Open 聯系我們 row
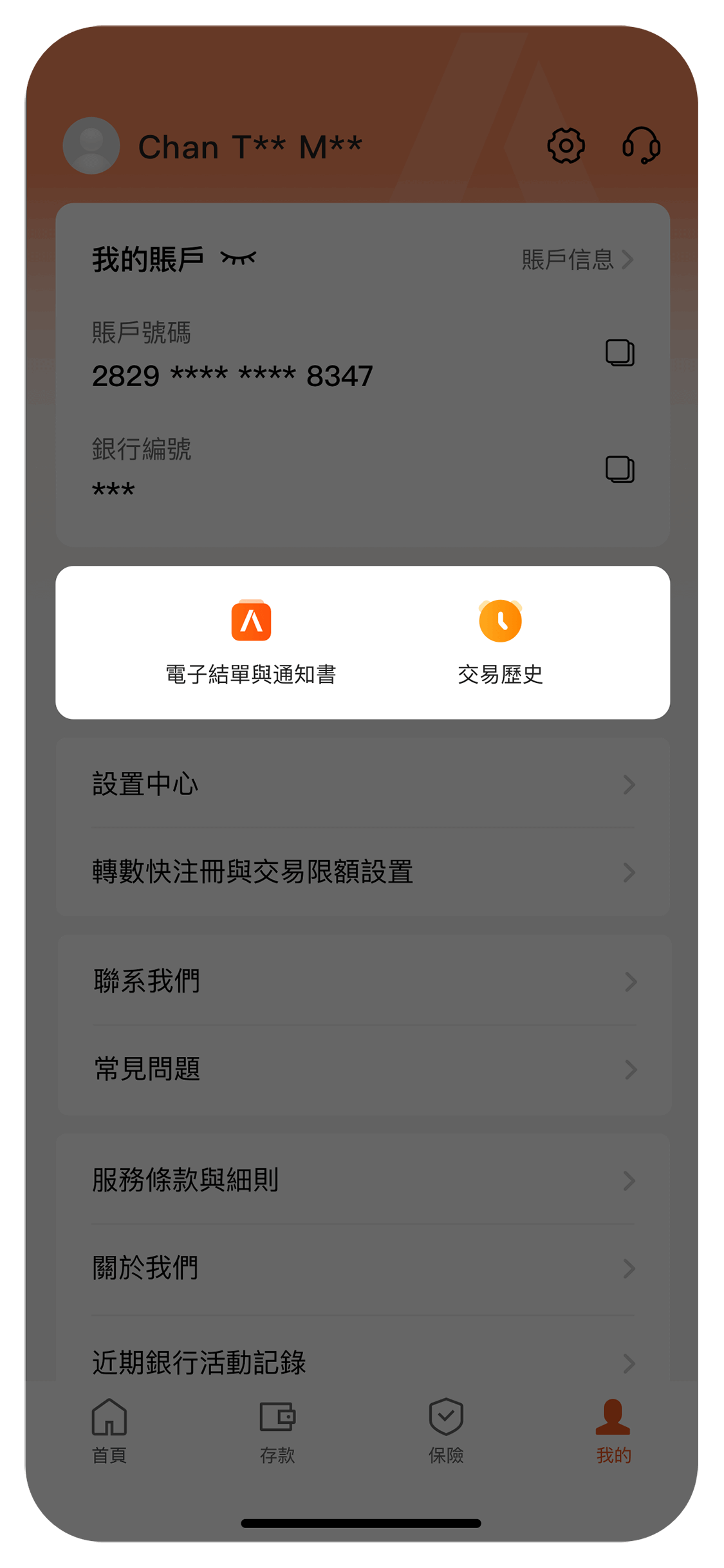 364,981
